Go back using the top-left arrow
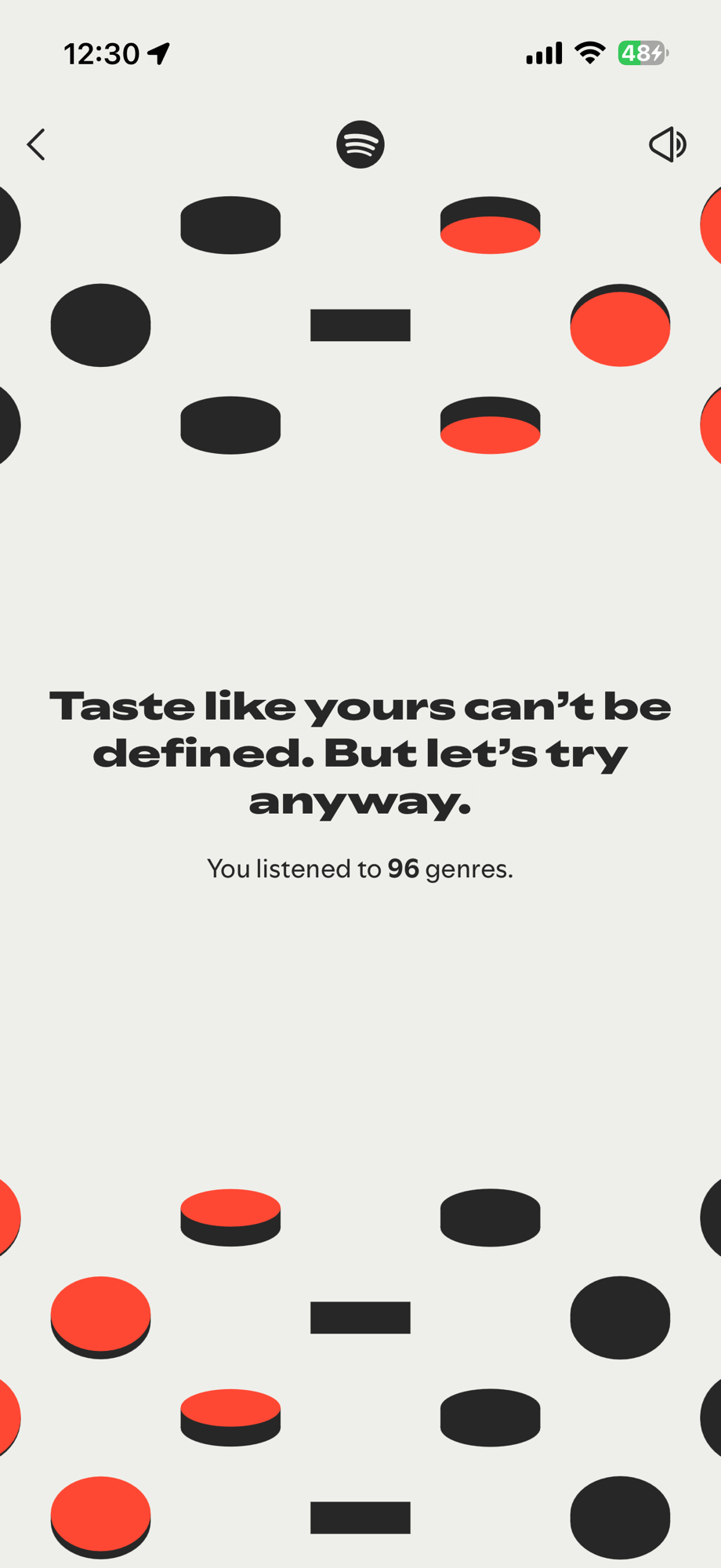 [x=36, y=145]
